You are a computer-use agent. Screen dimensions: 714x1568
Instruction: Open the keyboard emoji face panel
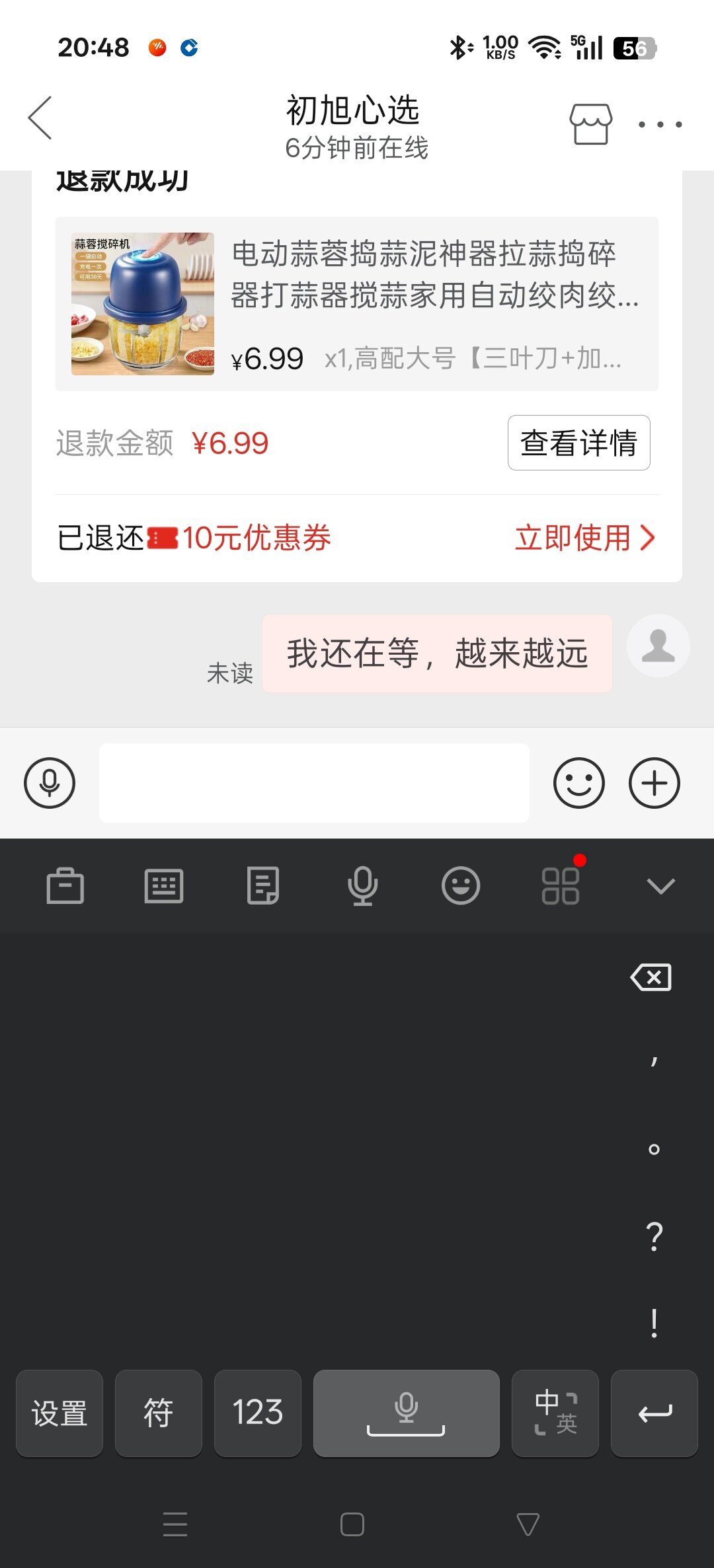[x=461, y=885]
